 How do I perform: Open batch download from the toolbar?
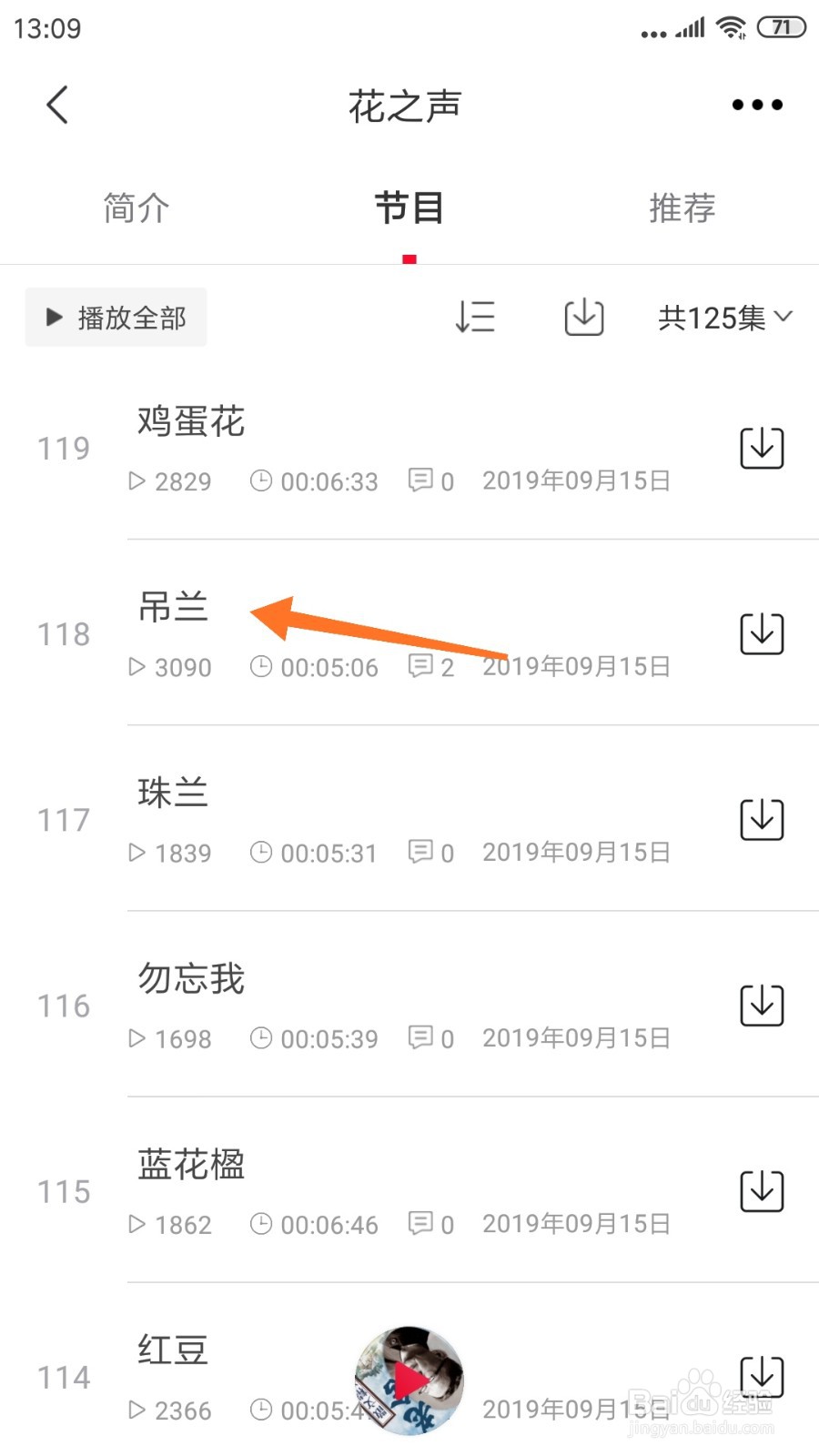pos(583,317)
